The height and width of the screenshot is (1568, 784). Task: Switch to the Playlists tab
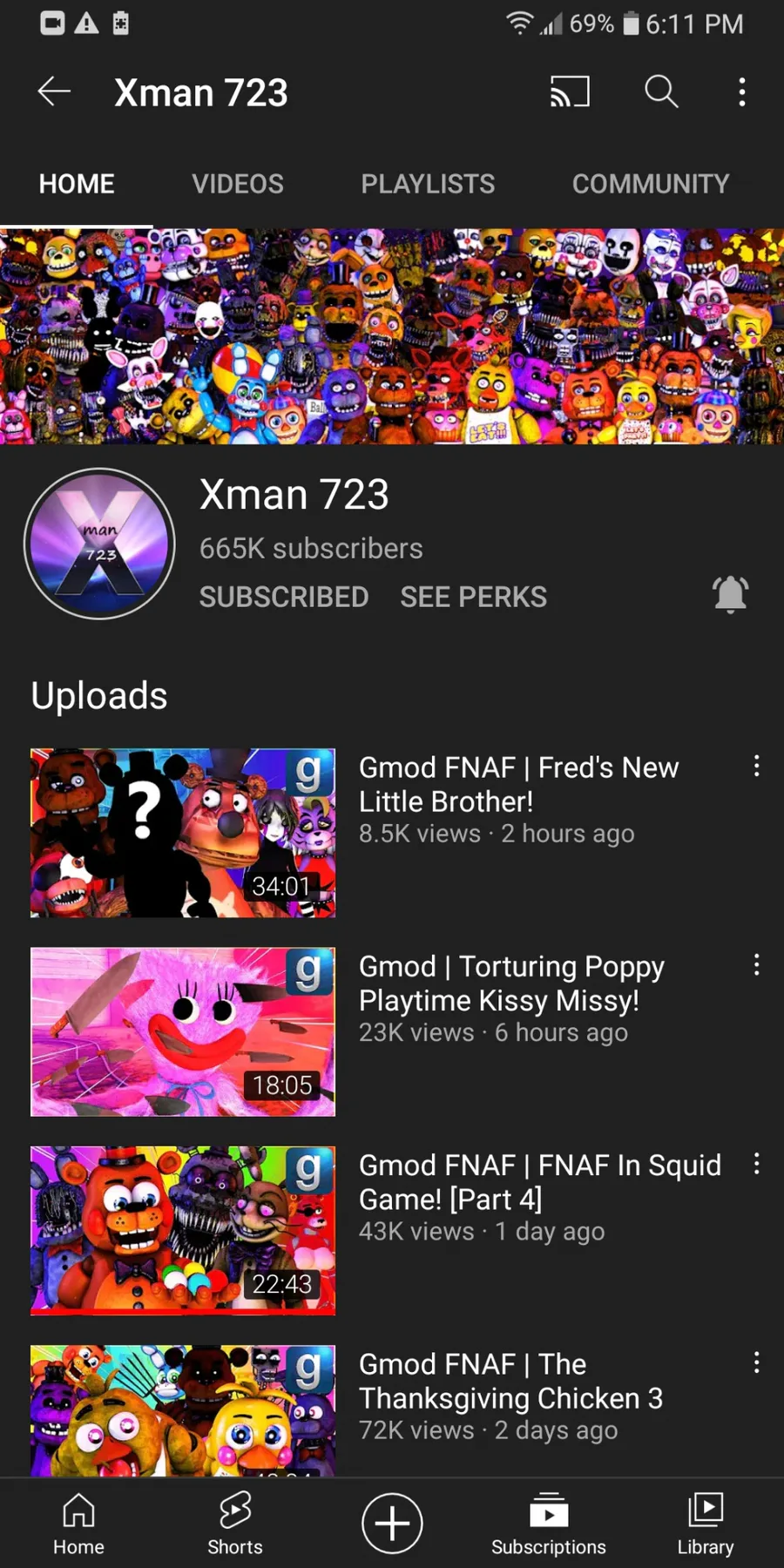[x=428, y=184]
